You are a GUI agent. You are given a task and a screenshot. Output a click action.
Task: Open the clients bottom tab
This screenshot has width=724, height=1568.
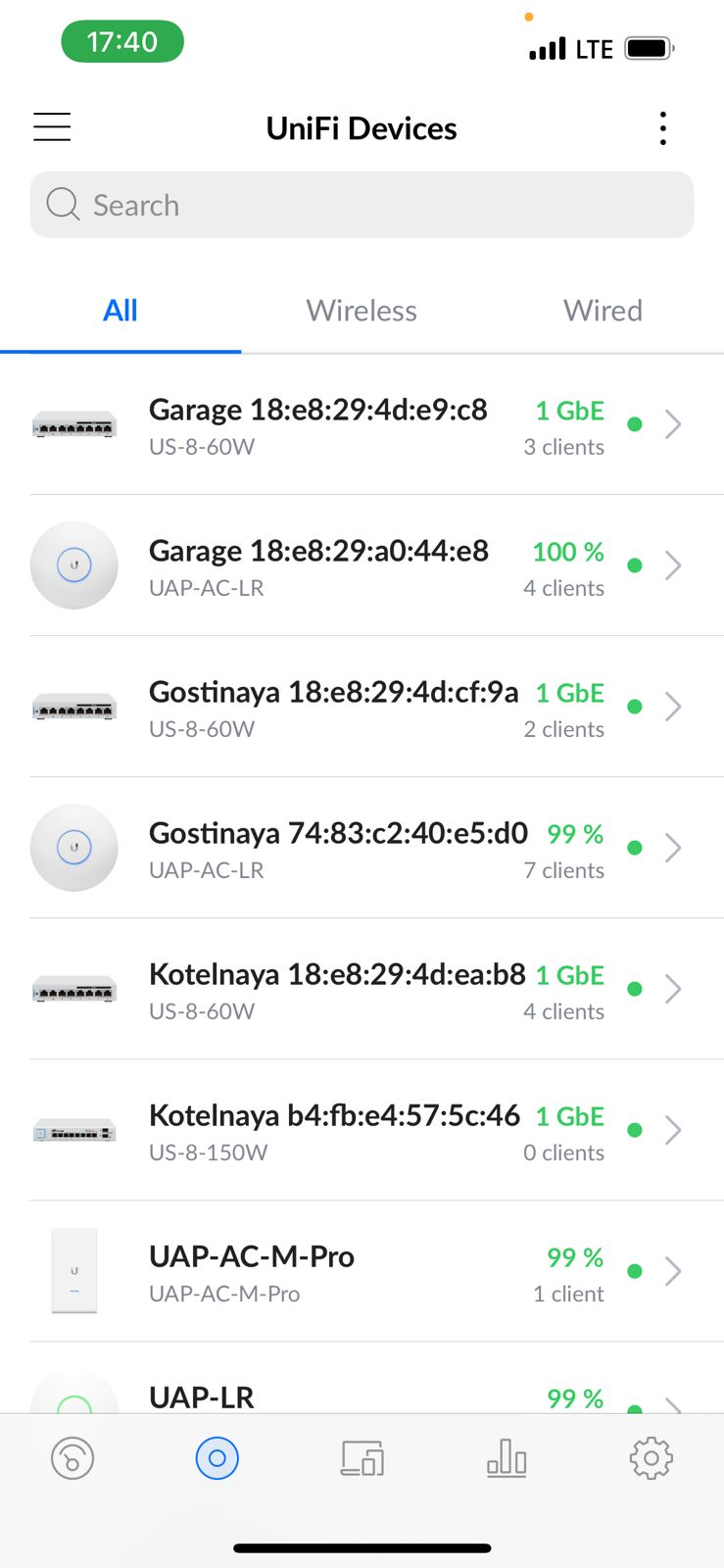click(x=362, y=1458)
